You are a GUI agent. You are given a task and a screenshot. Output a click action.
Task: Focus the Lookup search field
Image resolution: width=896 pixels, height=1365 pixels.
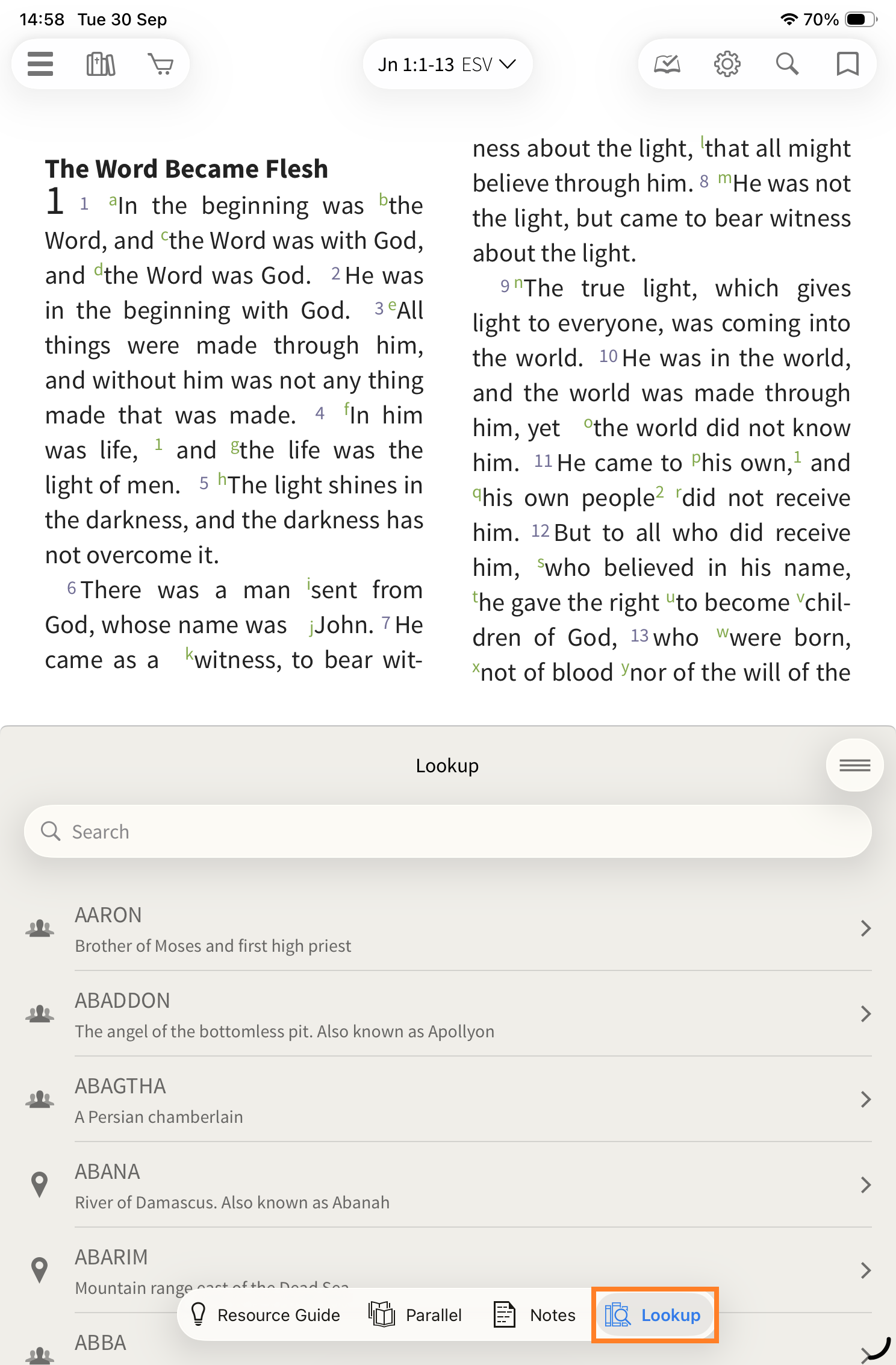(447, 831)
